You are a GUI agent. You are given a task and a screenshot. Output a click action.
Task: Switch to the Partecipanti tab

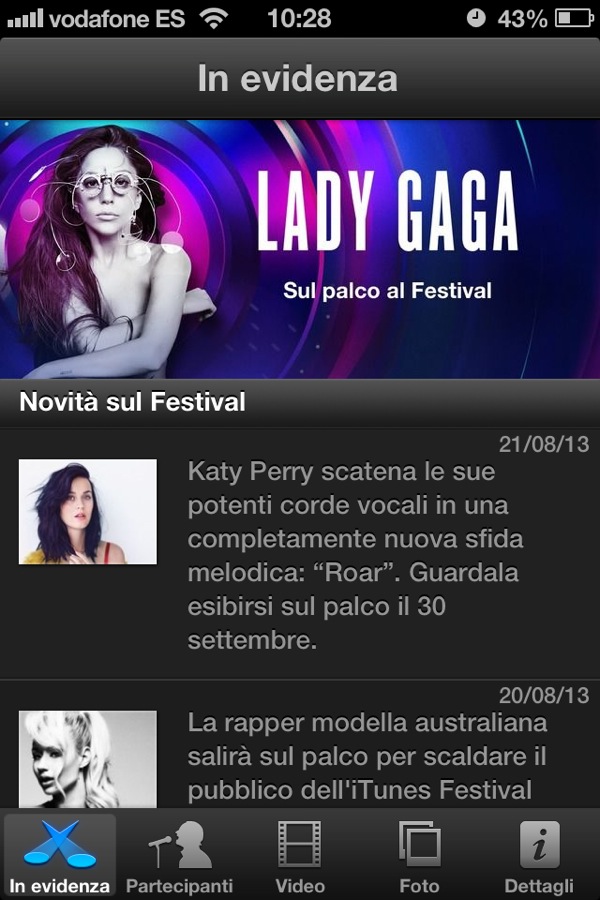(180, 856)
